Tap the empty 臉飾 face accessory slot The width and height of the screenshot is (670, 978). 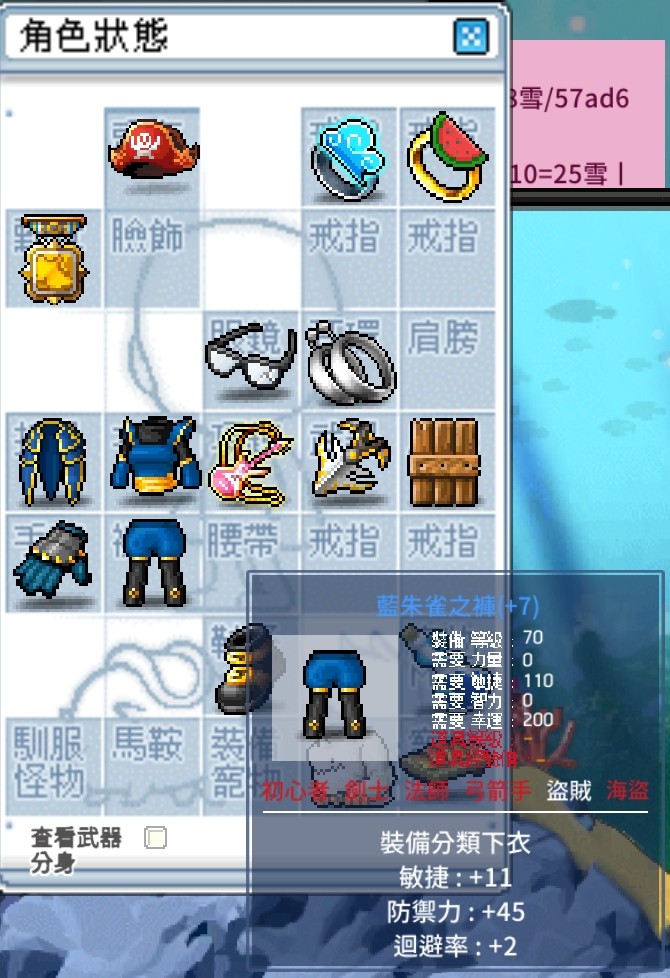[152, 258]
